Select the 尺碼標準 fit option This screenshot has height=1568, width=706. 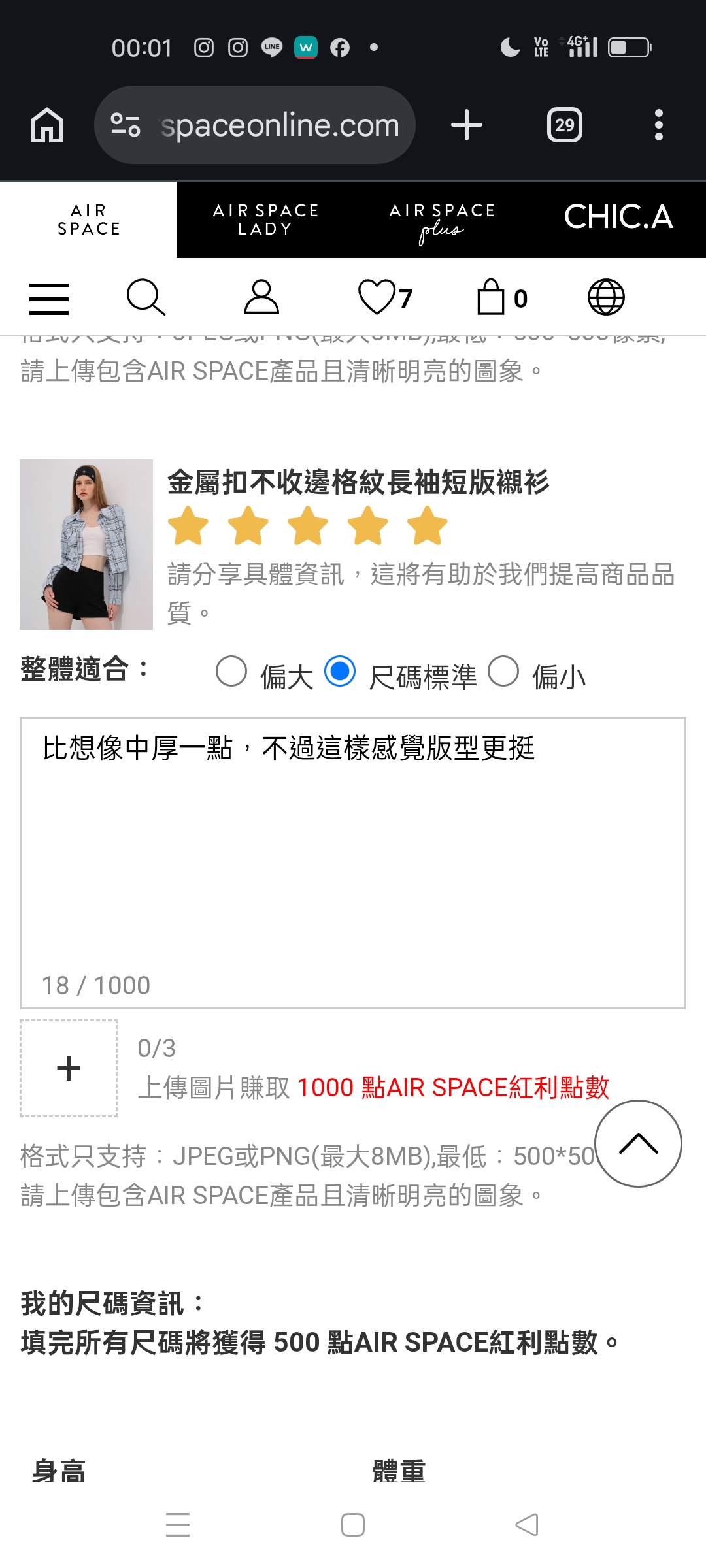340,672
